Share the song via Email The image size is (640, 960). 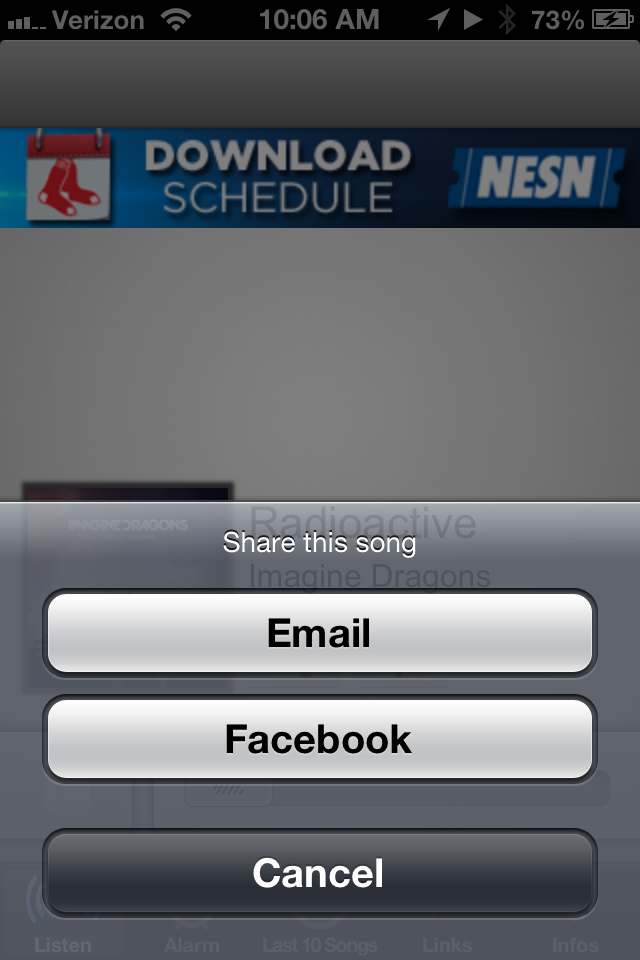pyautogui.click(x=319, y=634)
